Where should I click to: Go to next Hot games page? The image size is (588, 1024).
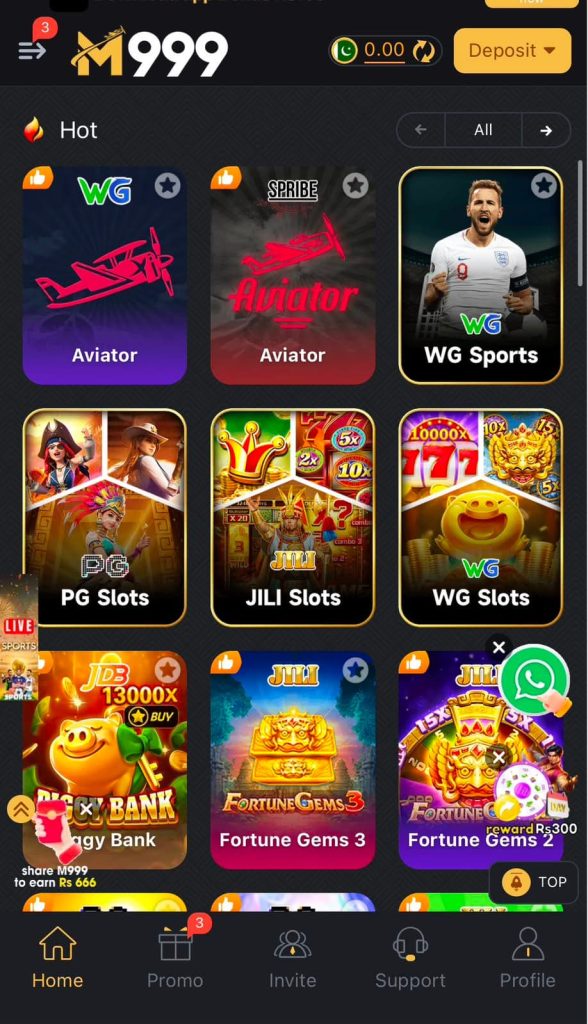(546, 130)
